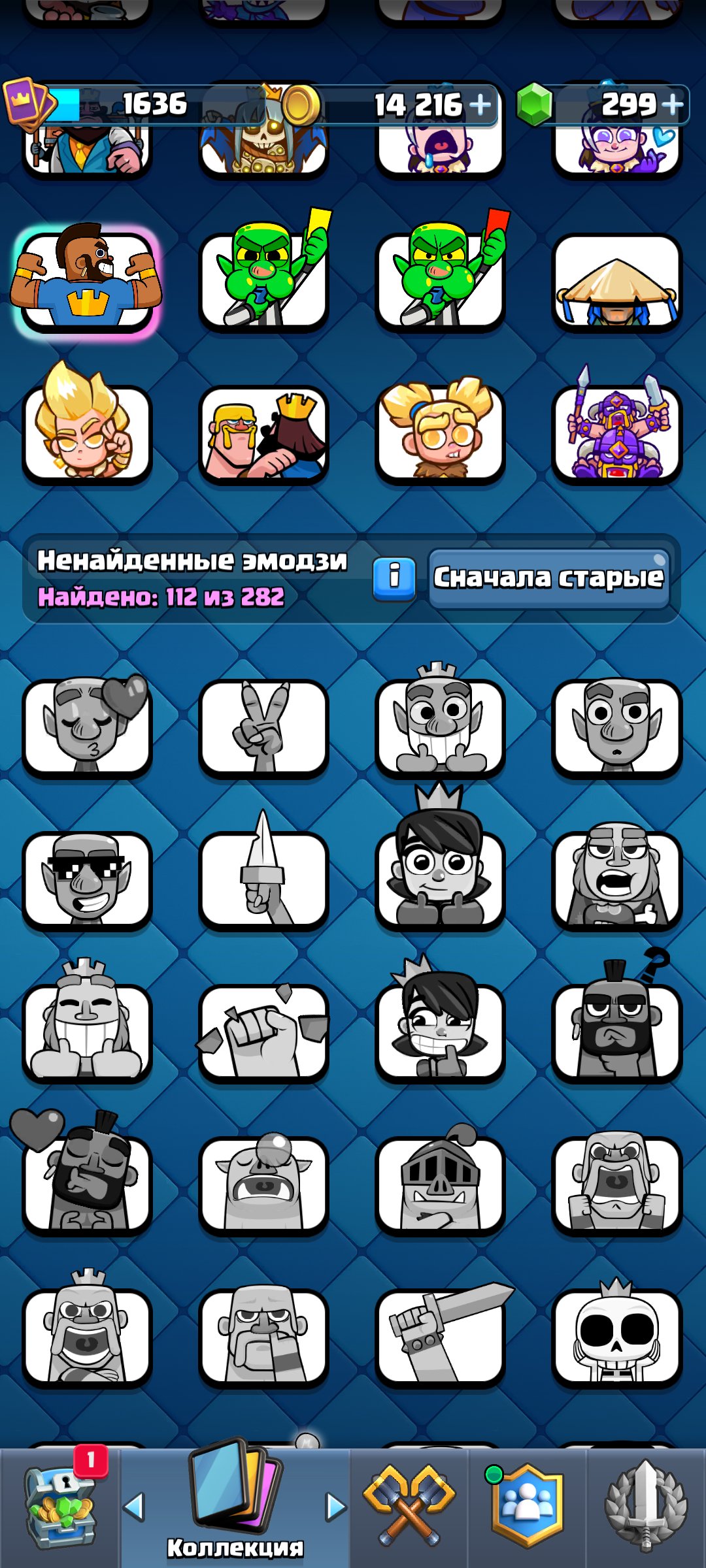Viewport: 706px width, 1568px height.
Task: Tap the left arrow beside Коллекция
Action: (134, 1507)
